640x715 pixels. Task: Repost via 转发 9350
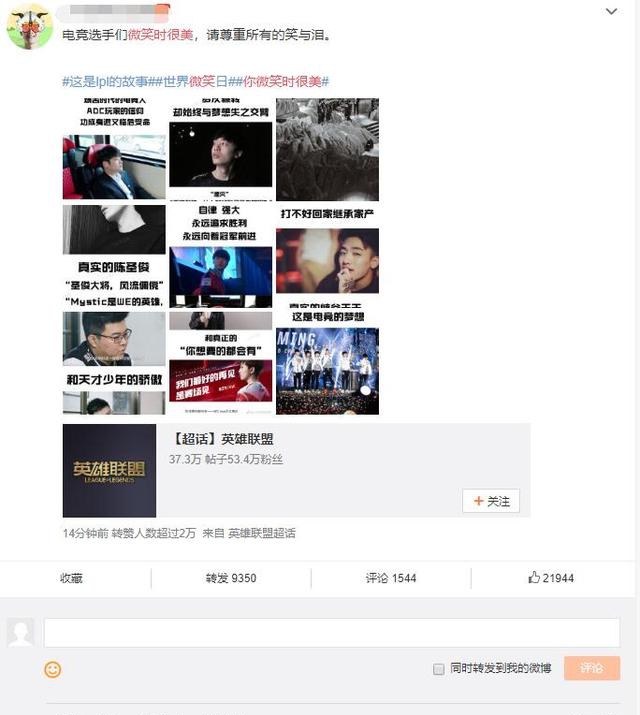pos(231,578)
